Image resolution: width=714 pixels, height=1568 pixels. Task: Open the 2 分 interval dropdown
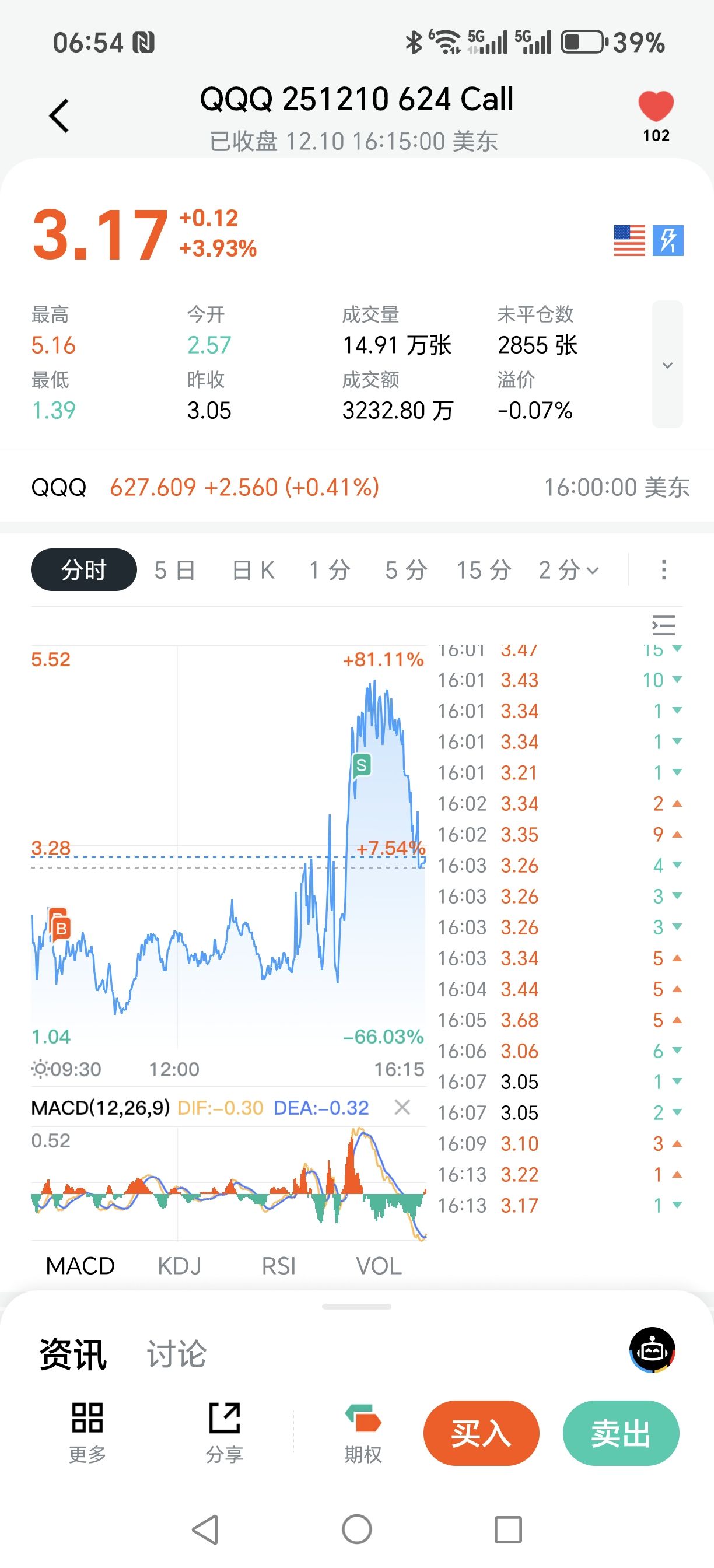coord(569,570)
